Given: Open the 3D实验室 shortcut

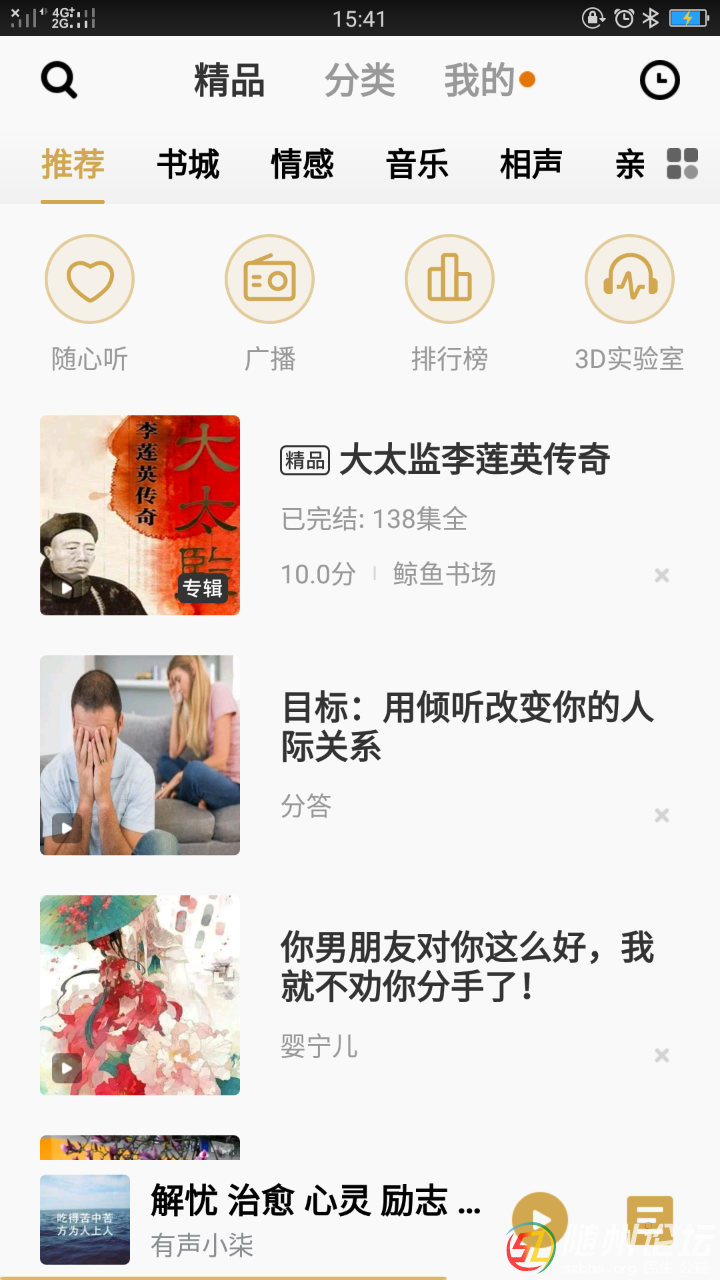Looking at the screenshot, I should (629, 280).
